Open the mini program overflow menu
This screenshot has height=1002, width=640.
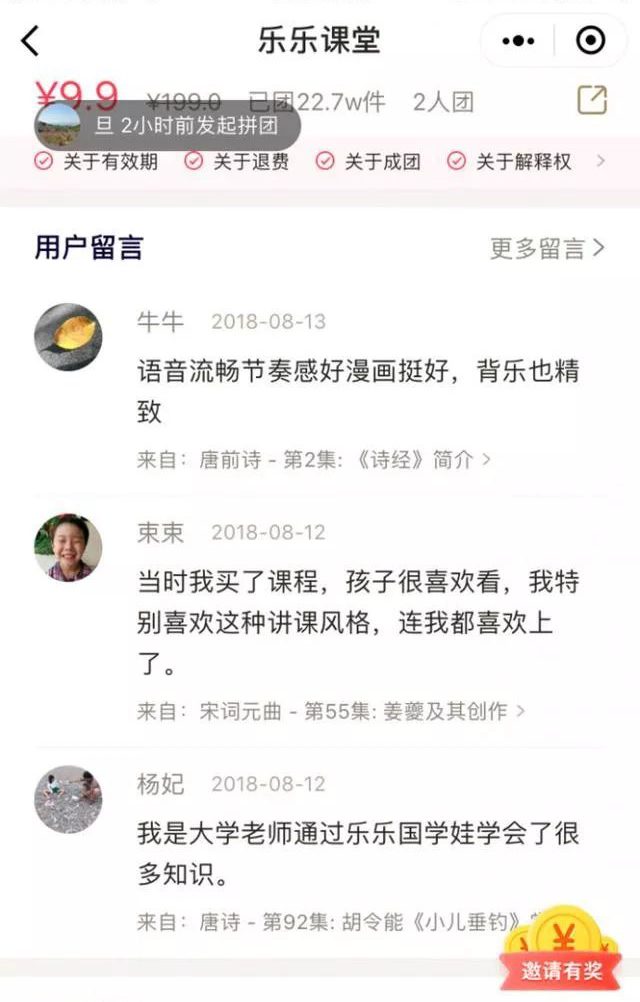pos(518,41)
